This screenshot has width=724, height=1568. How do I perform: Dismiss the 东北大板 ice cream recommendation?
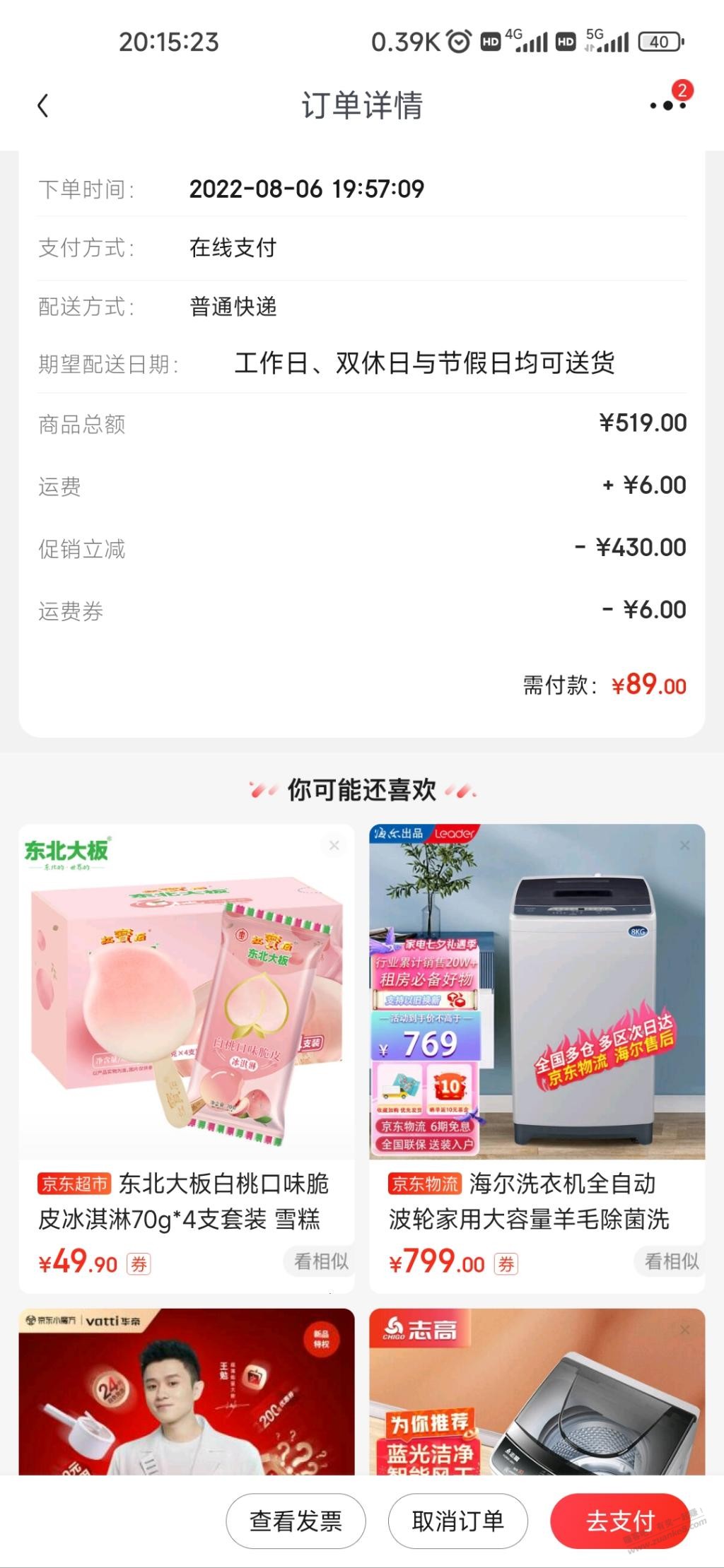point(334,845)
